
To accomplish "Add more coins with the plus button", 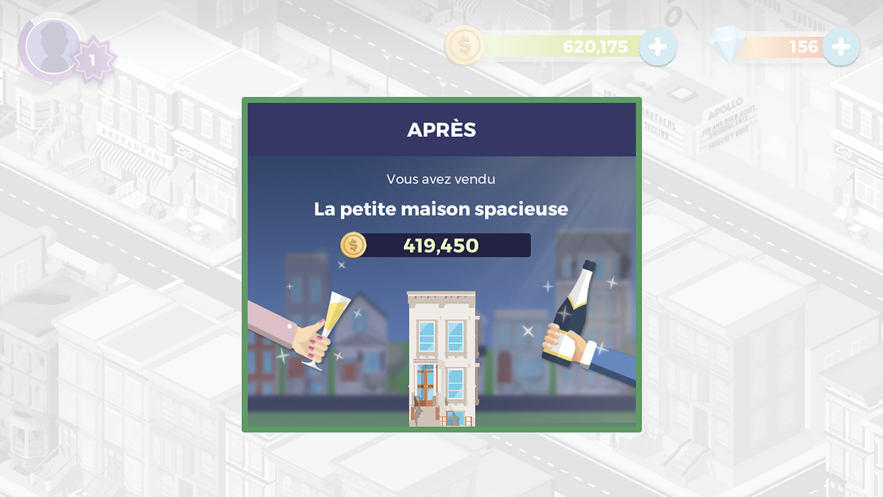I will [657, 46].
